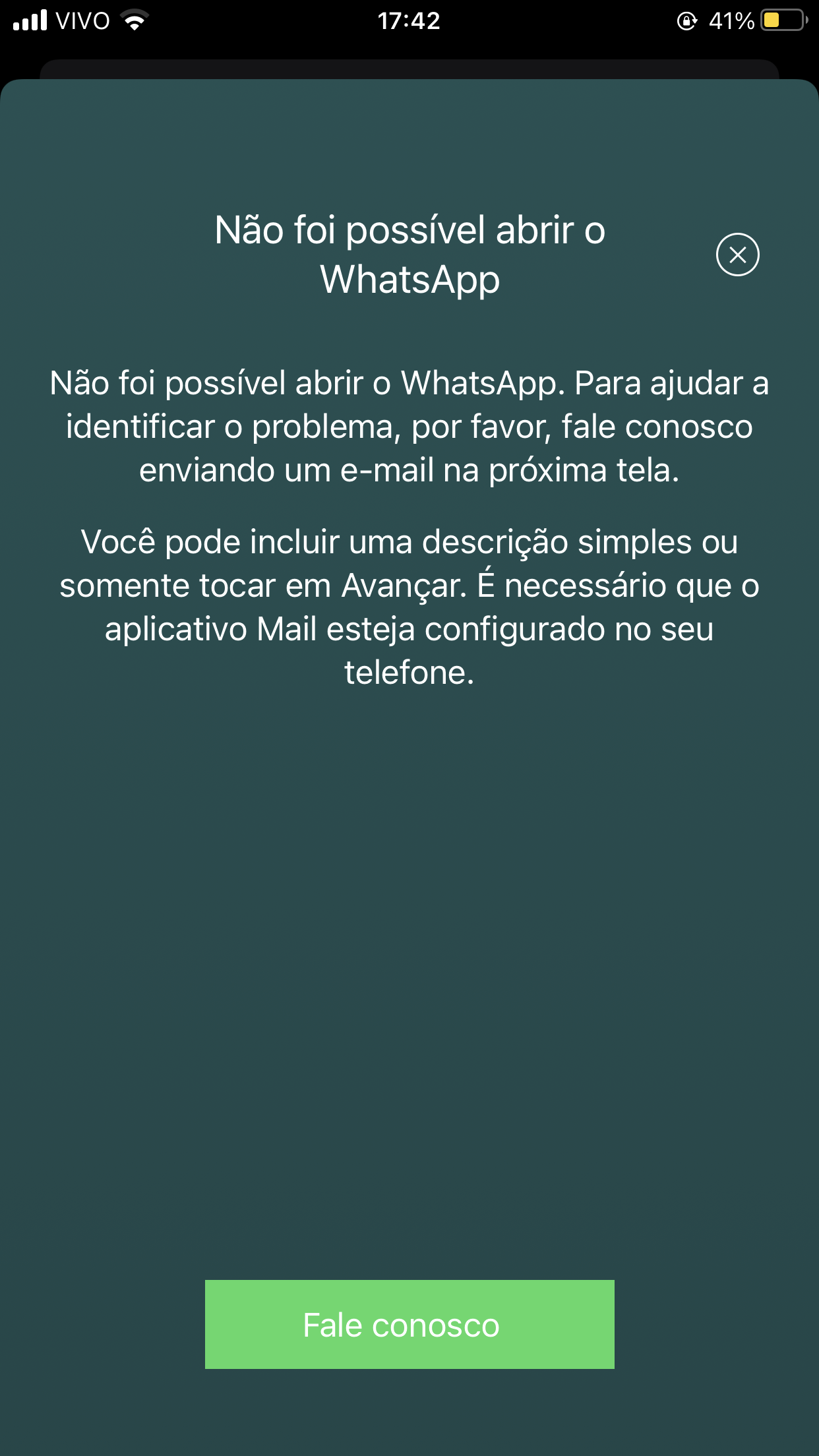Tap the Fale conosco button
The image size is (819, 1456).
click(x=409, y=1324)
